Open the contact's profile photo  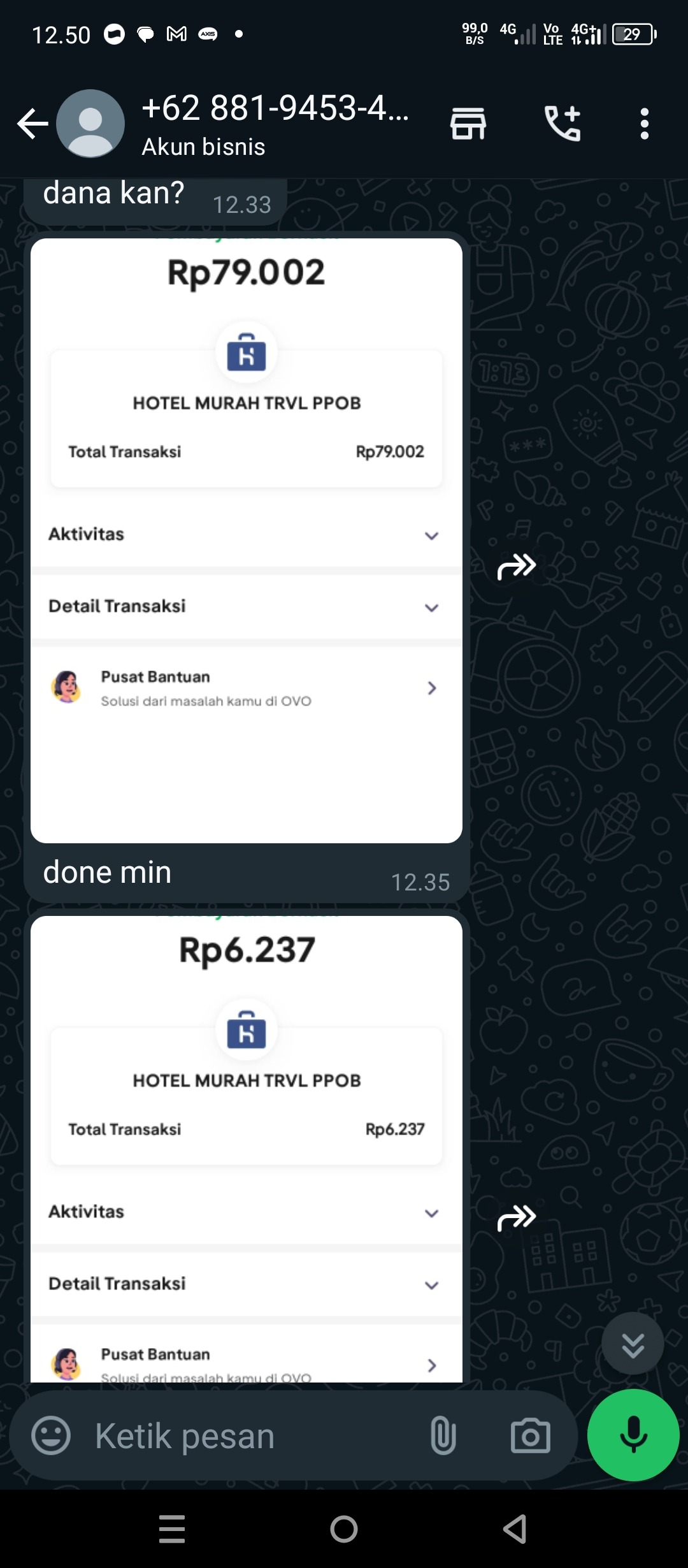coord(90,124)
